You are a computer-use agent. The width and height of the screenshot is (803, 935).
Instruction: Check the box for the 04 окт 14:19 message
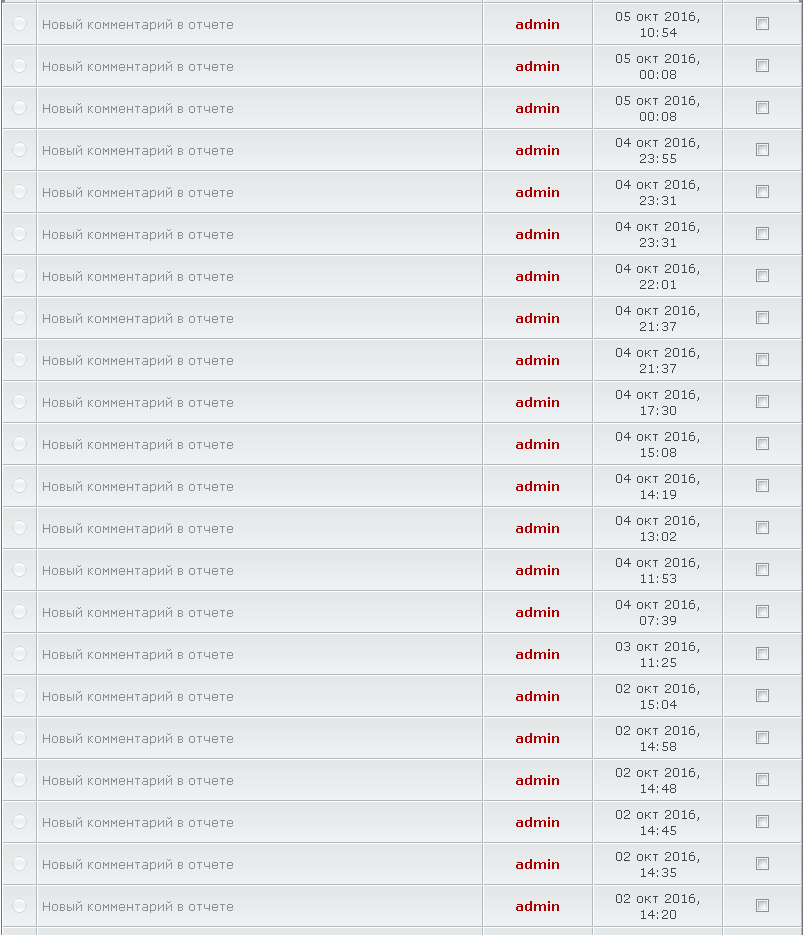pos(762,486)
